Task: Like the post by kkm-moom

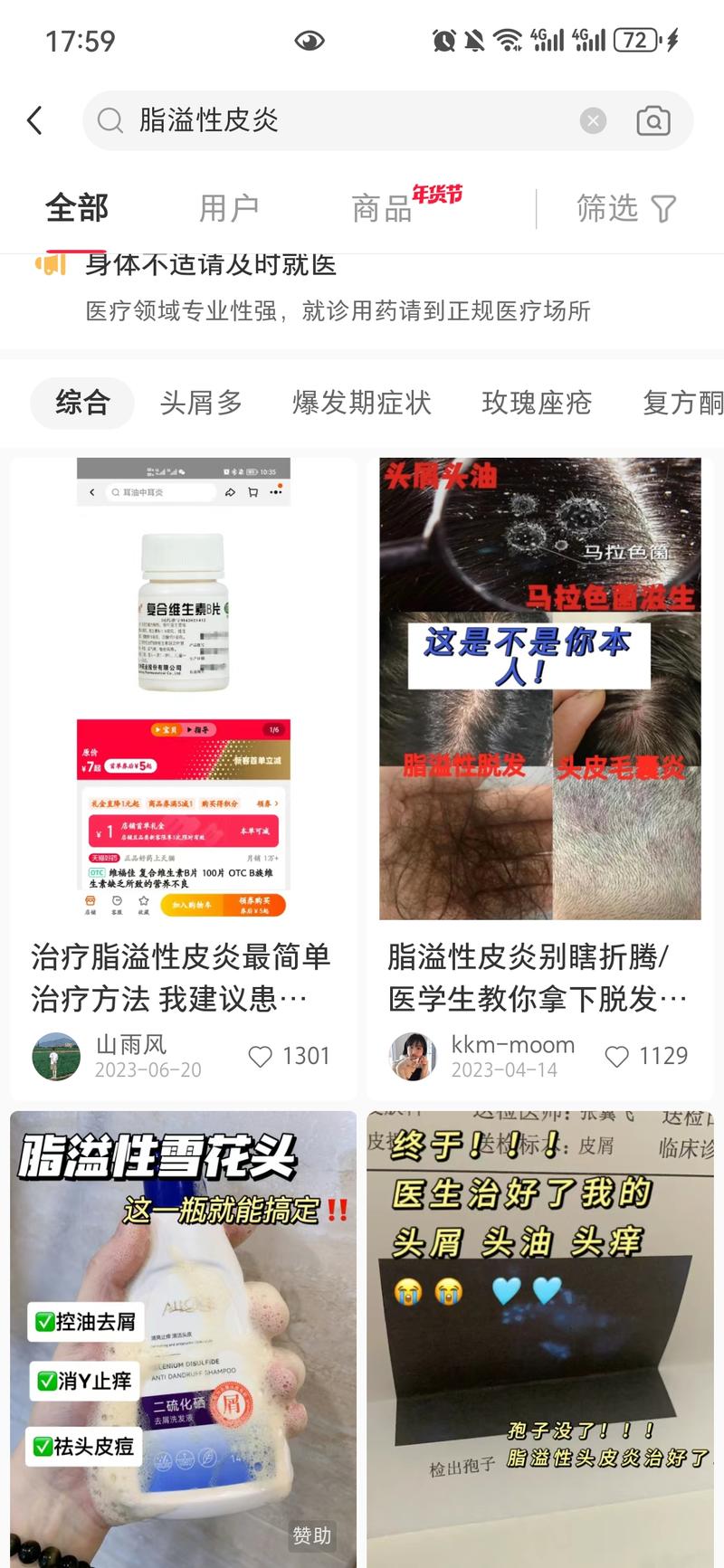Action: [616, 1056]
